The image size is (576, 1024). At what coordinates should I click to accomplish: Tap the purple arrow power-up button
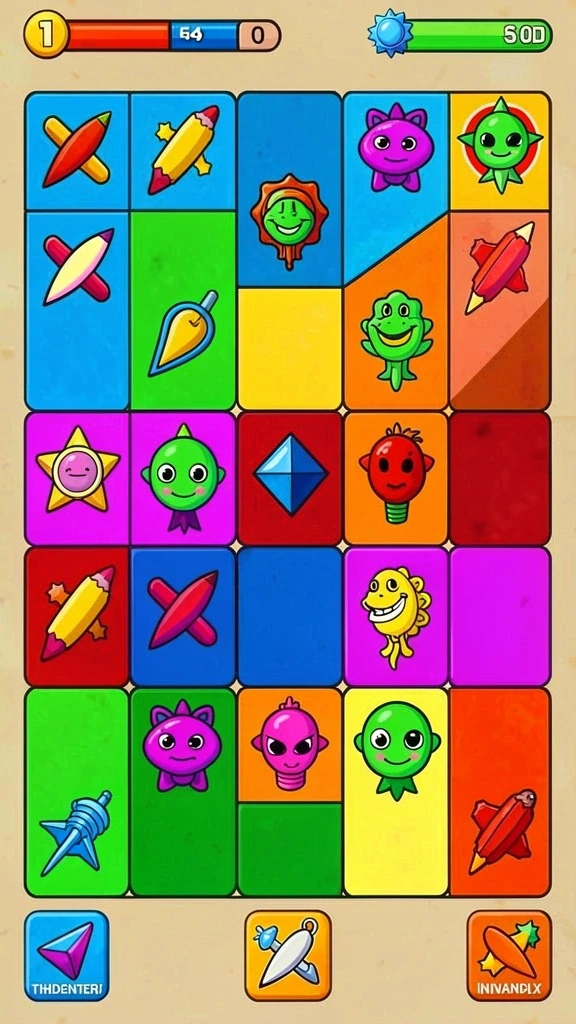[67, 955]
